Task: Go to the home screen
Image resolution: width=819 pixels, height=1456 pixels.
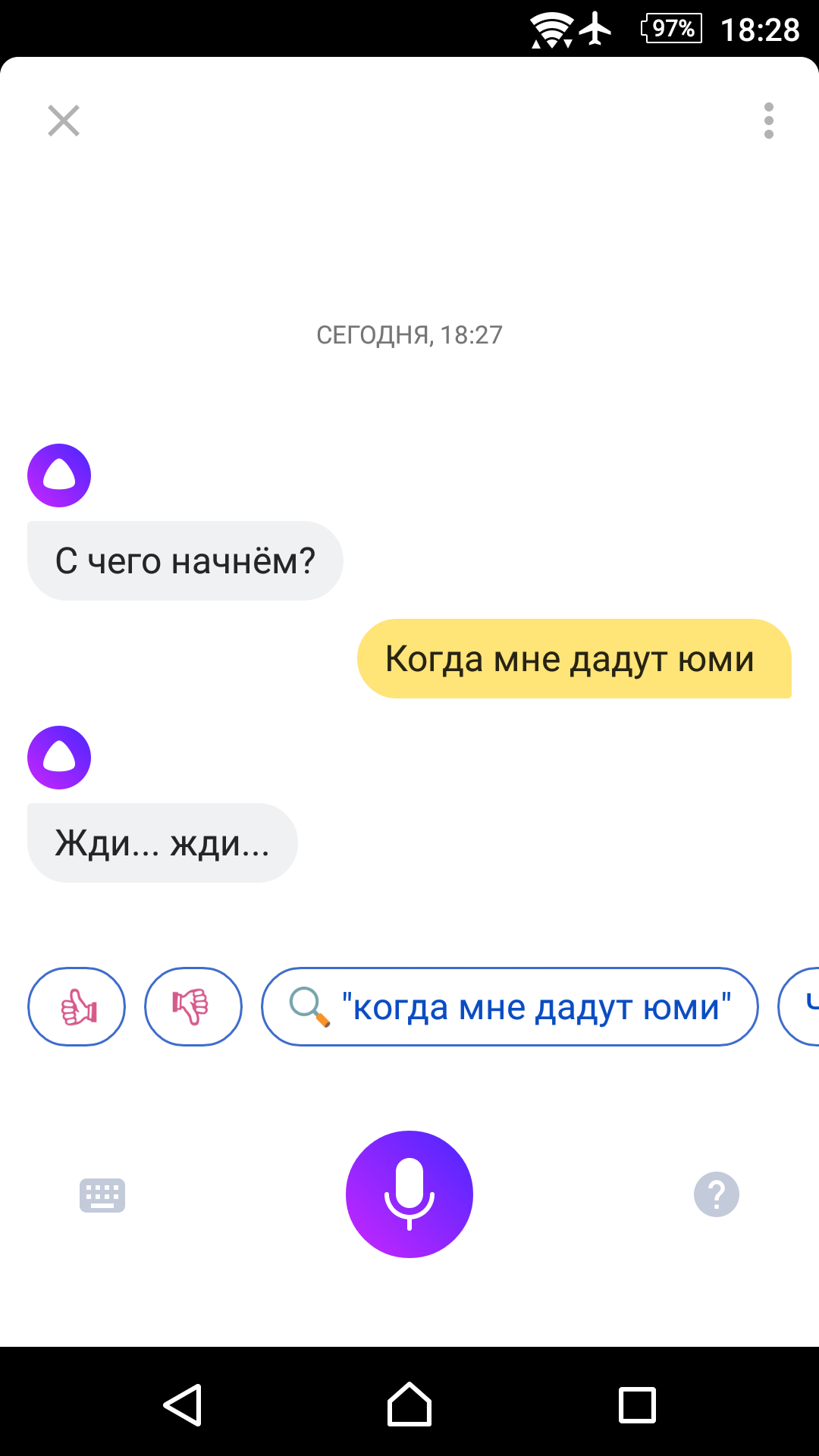Action: click(x=409, y=1404)
